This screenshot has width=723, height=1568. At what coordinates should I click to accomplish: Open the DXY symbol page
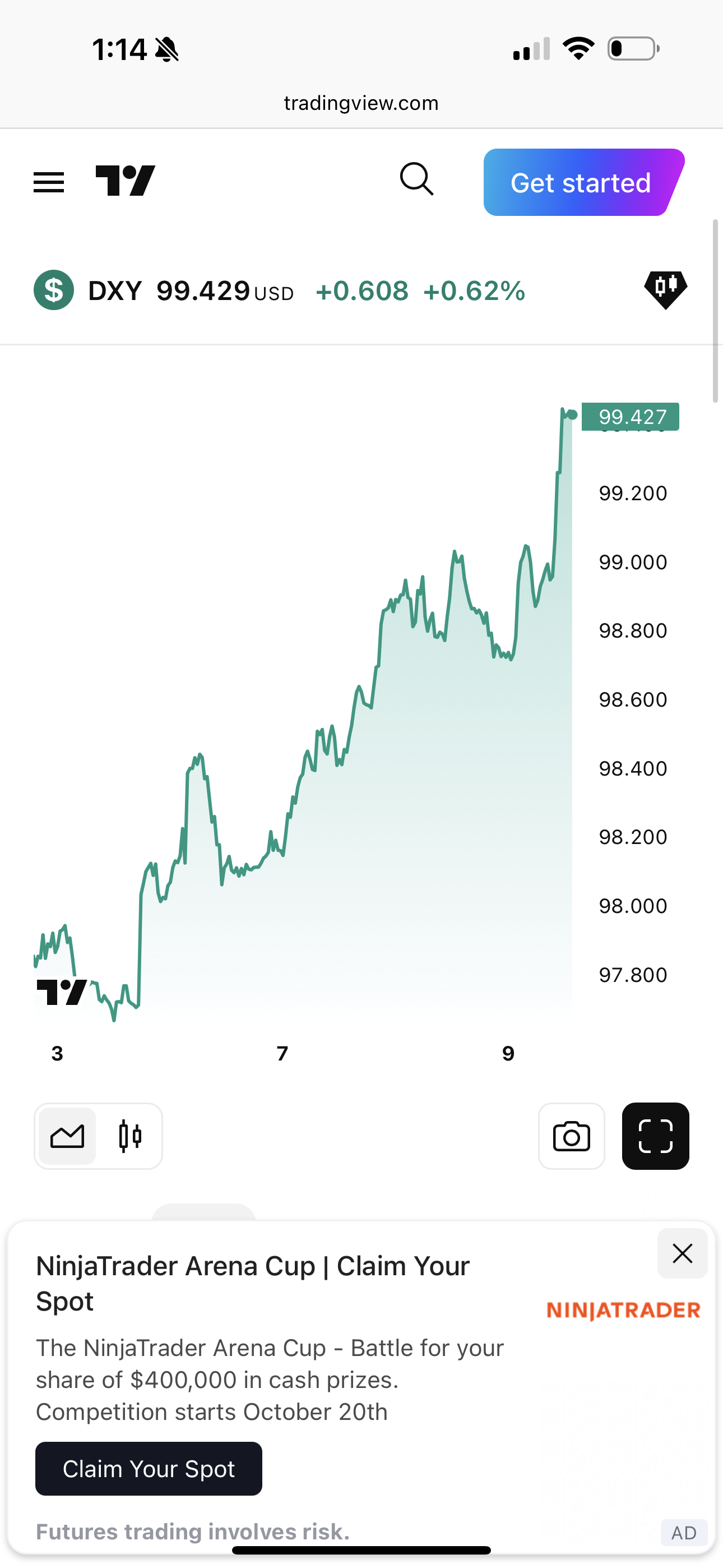point(115,291)
